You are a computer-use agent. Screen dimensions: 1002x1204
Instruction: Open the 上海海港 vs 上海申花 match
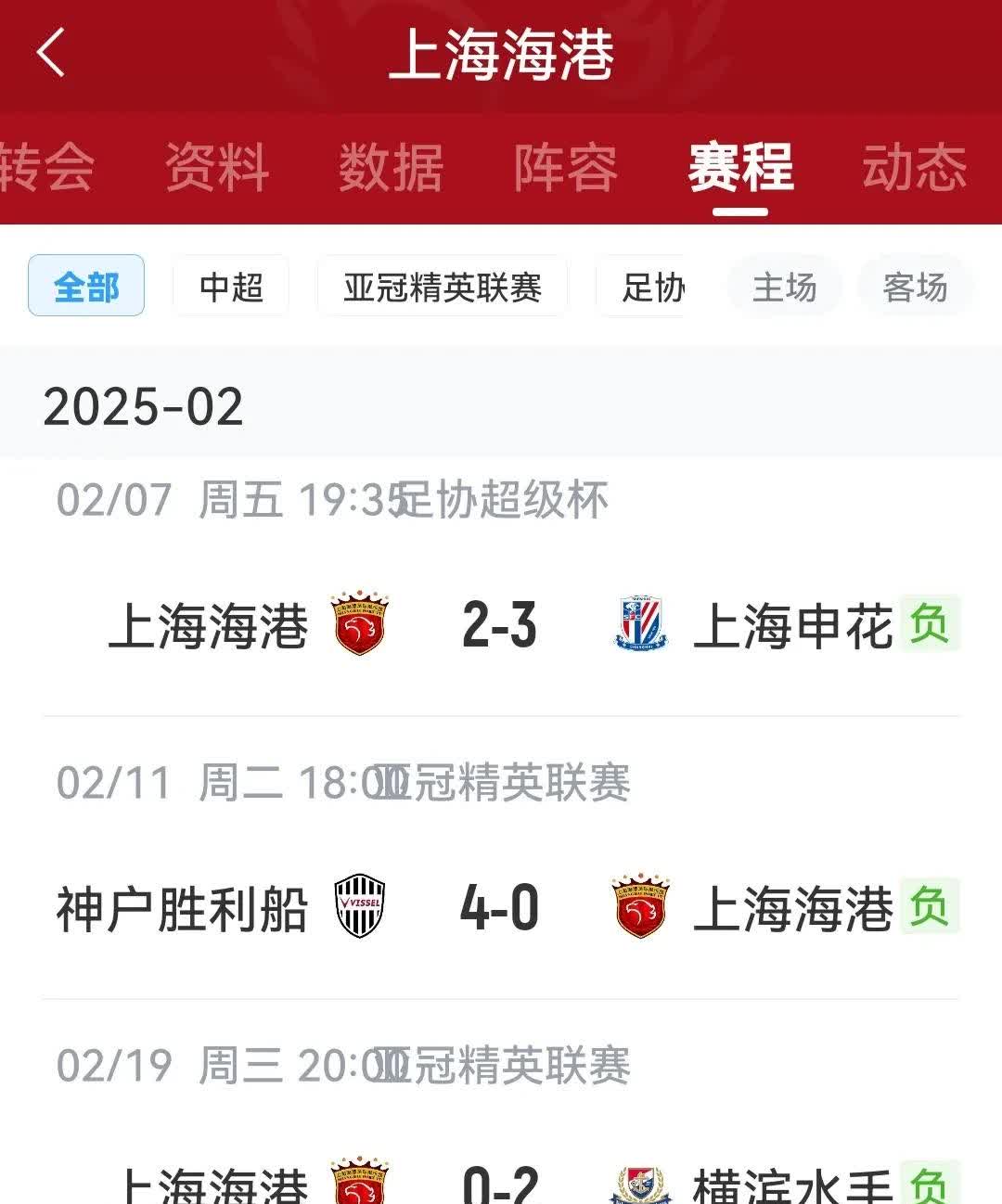coord(500,624)
